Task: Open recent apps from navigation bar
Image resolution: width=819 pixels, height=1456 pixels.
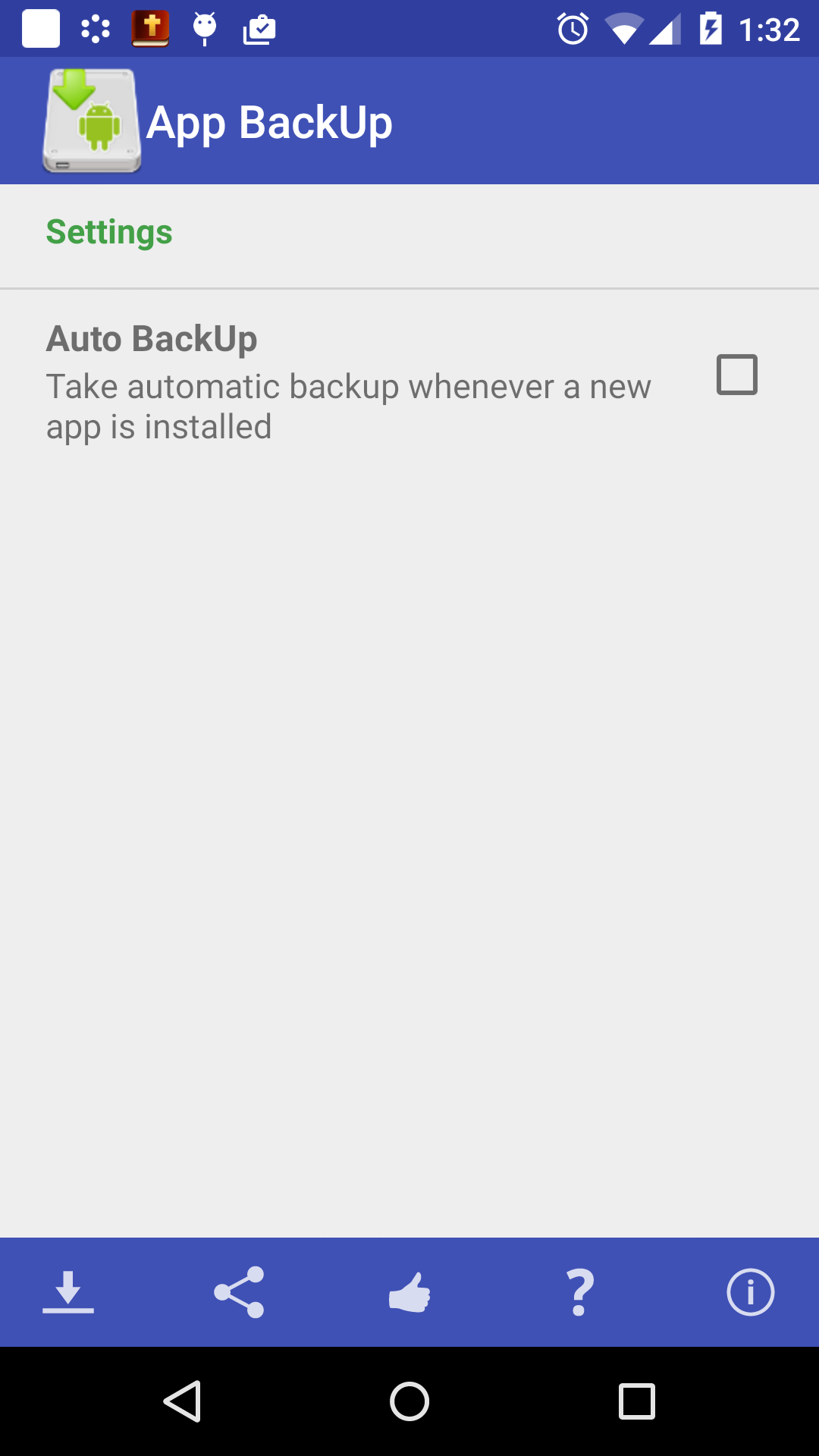Action: point(636,1401)
